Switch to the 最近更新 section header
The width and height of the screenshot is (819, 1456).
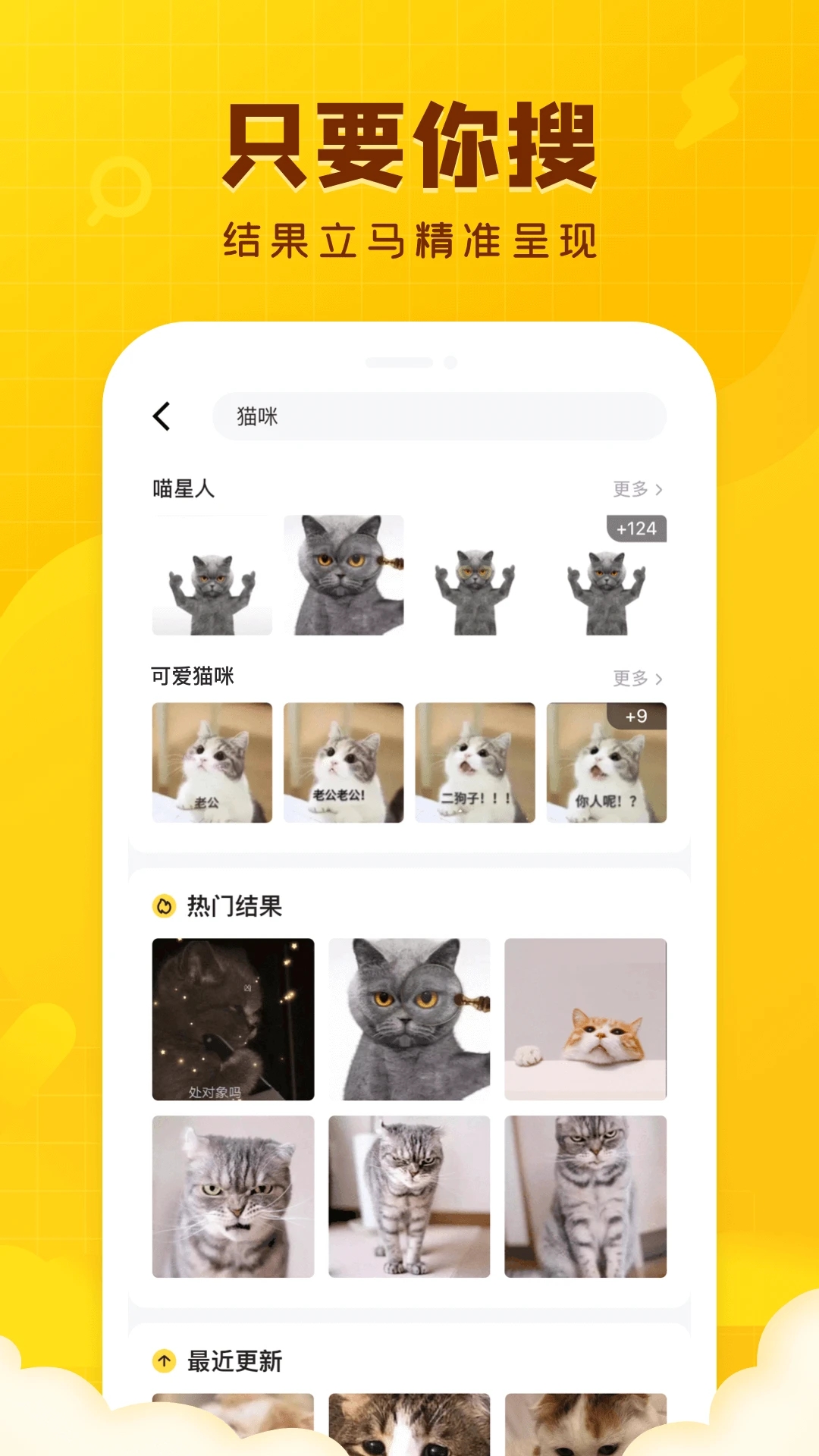[233, 1360]
